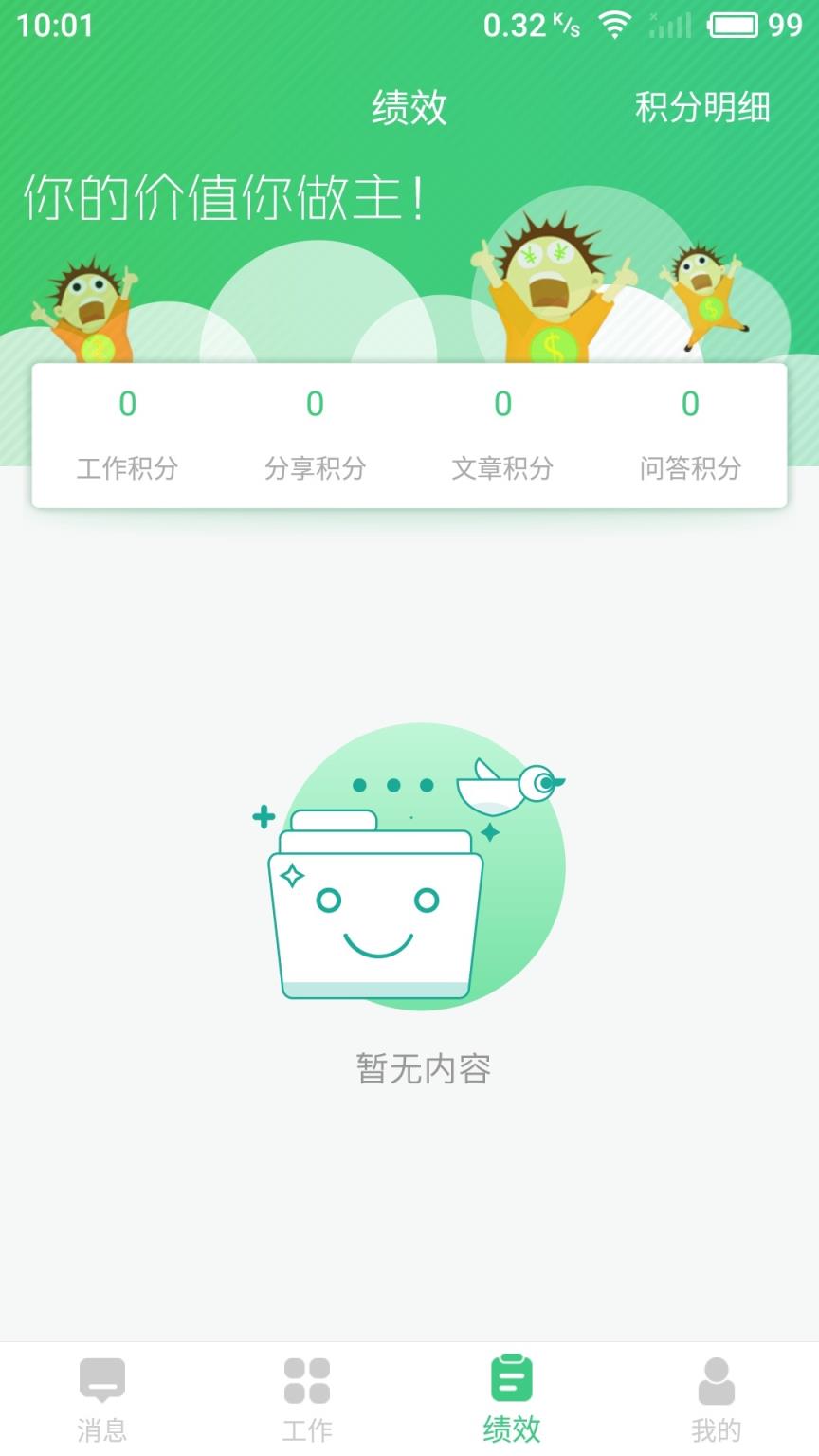Tap the battery icon showing 99
Screen dimensions: 819x1456
pos(735,26)
